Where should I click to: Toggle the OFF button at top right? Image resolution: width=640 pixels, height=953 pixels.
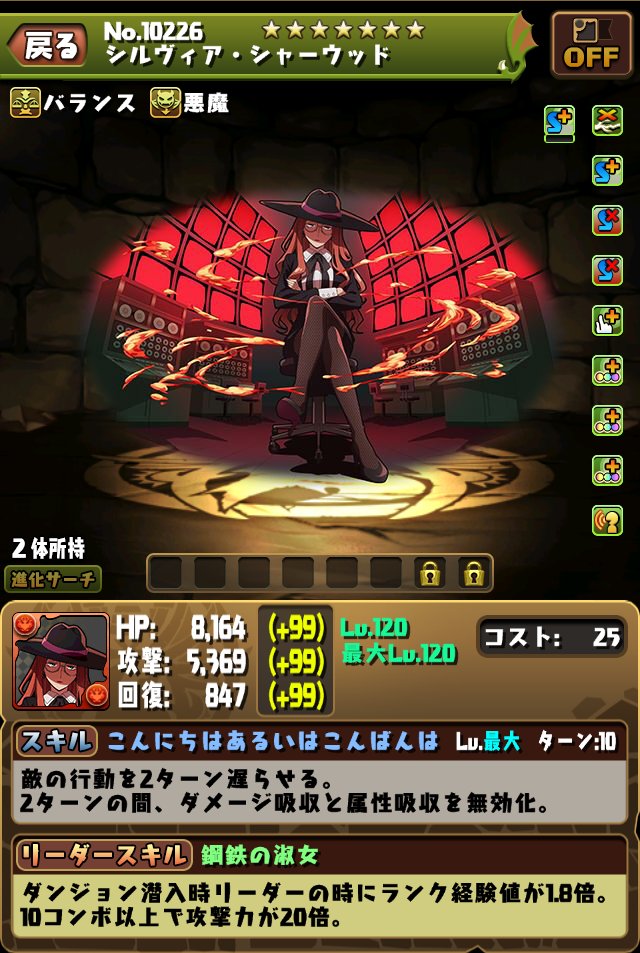point(591,46)
